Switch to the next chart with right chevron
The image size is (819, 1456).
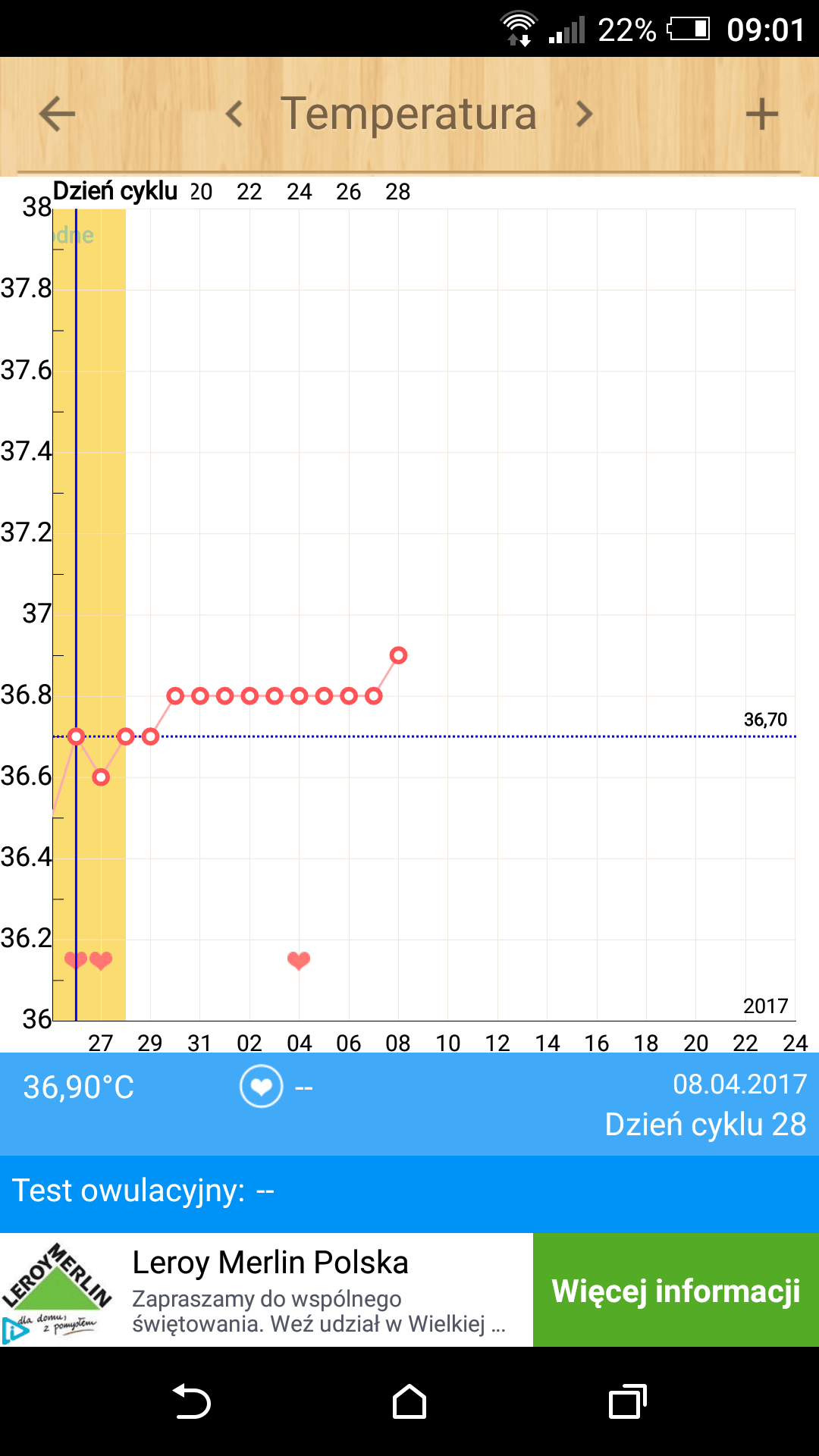point(584,115)
